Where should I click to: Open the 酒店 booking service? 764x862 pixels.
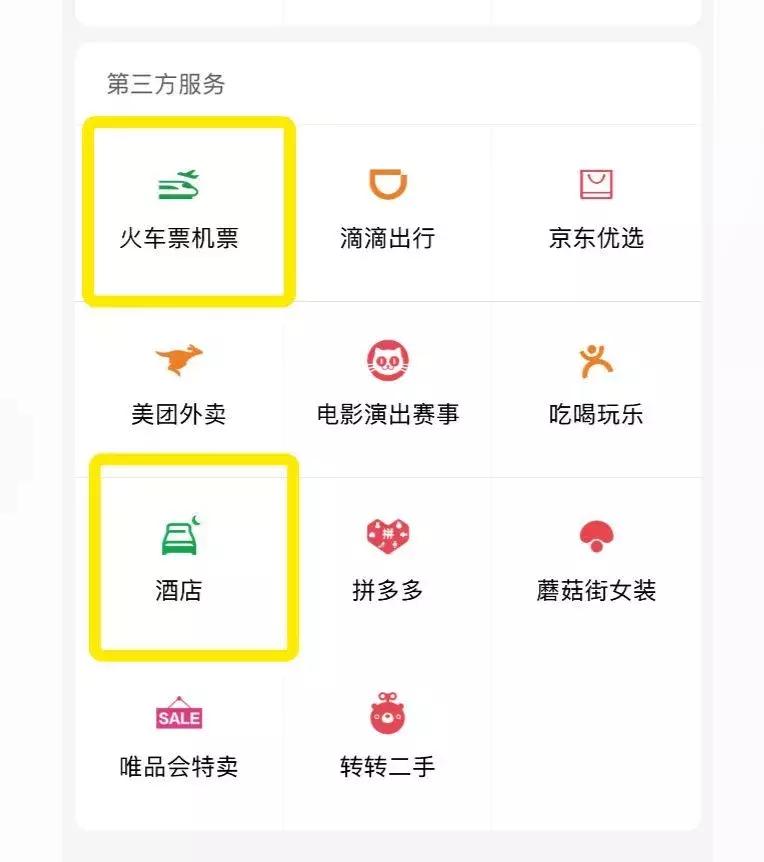(180, 562)
